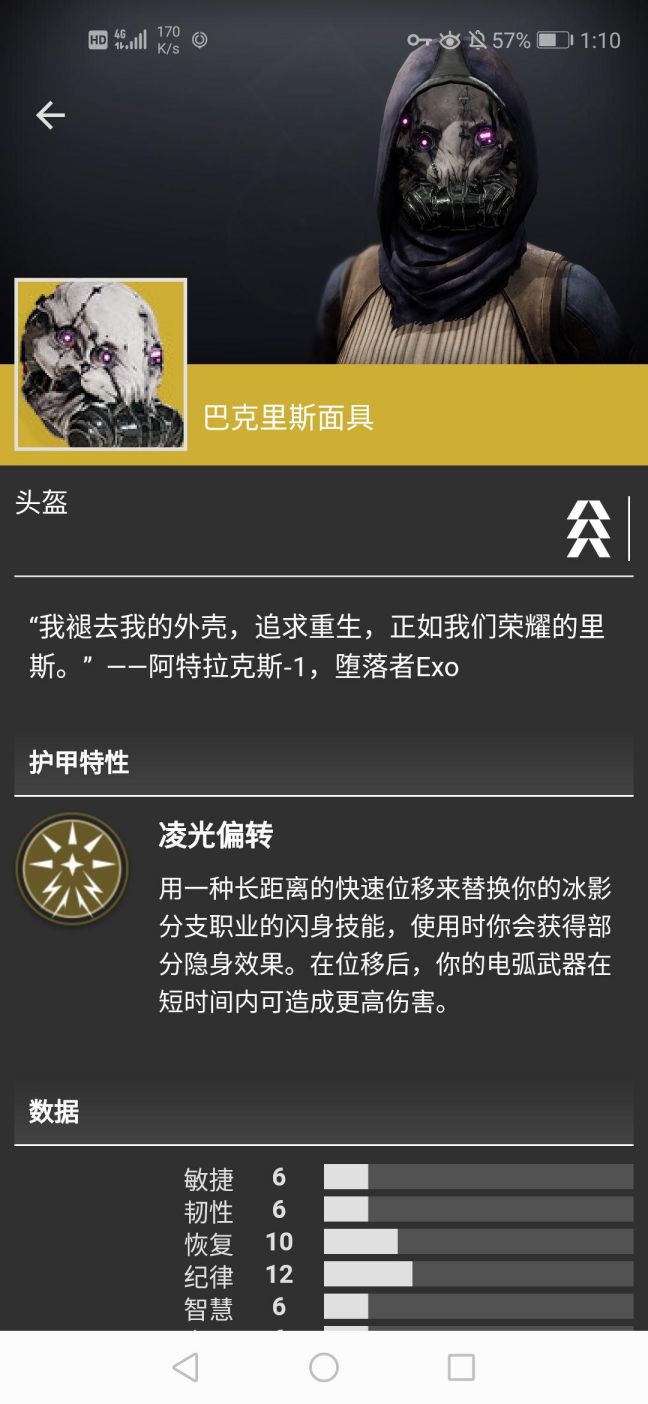
Task: Tap the system back triangle
Action: (186, 1367)
